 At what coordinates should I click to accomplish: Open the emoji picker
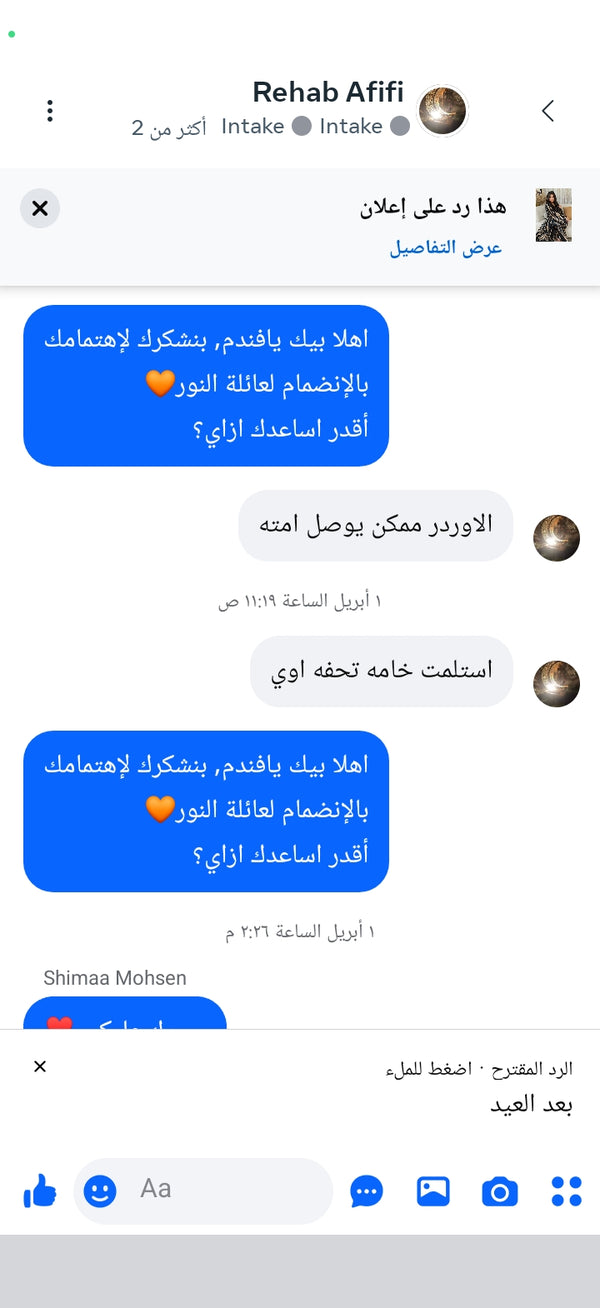click(x=100, y=1190)
